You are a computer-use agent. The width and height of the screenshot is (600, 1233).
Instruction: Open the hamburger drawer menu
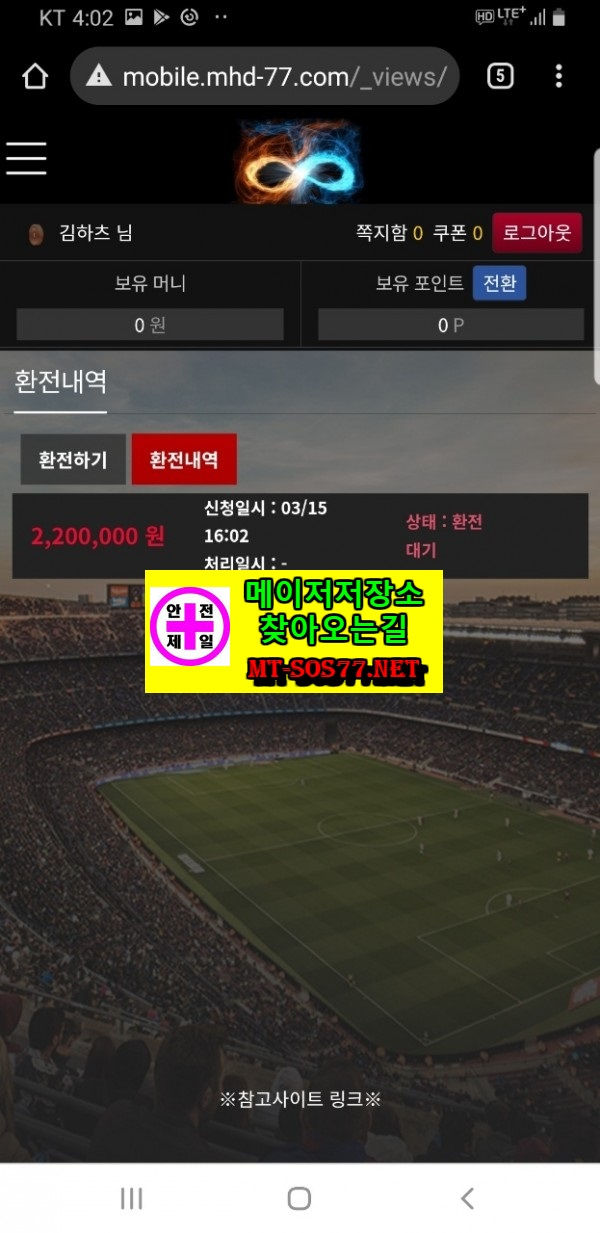[x=26, y=158]
